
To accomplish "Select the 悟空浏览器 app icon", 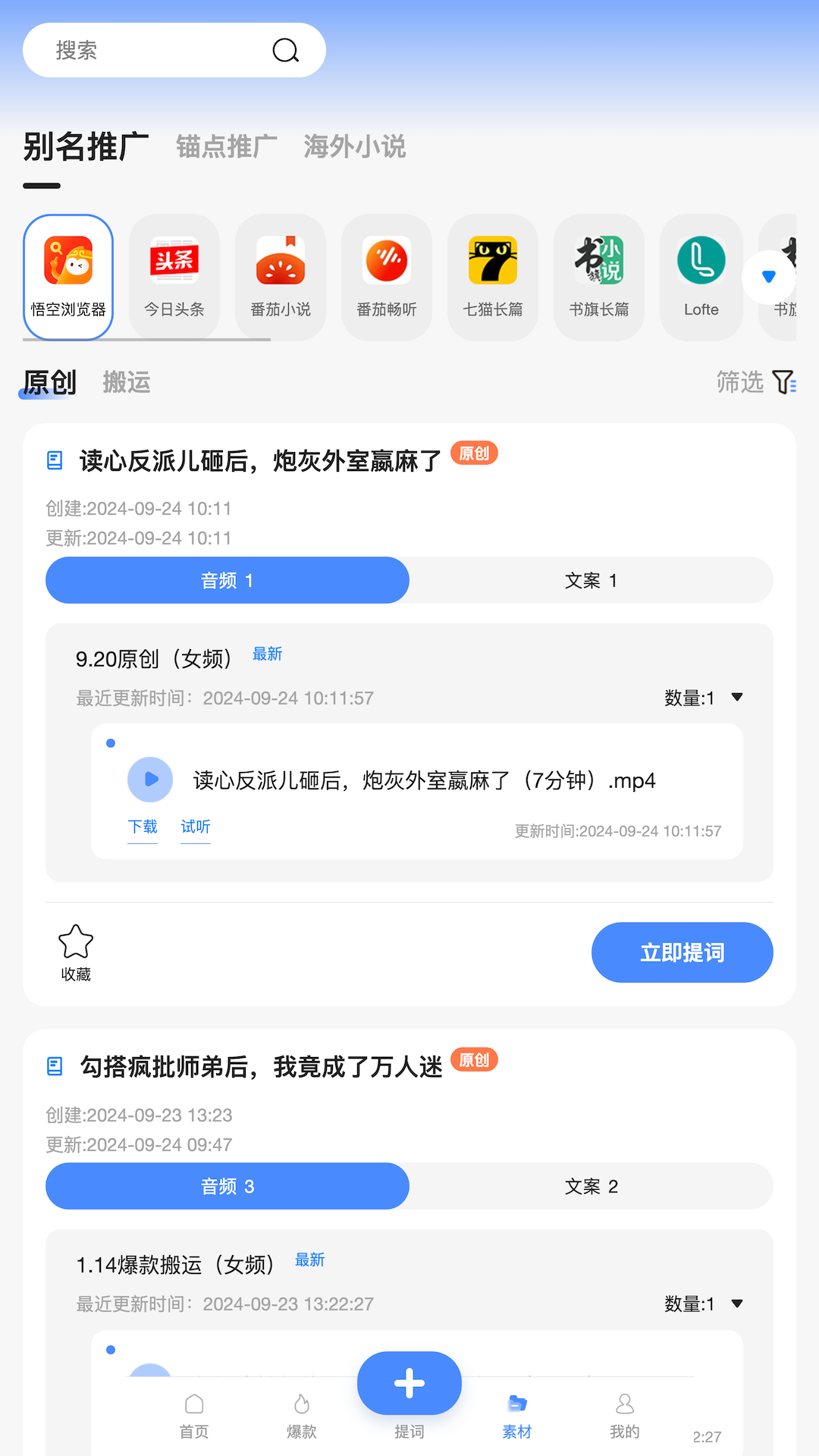I will pos(67,275).
